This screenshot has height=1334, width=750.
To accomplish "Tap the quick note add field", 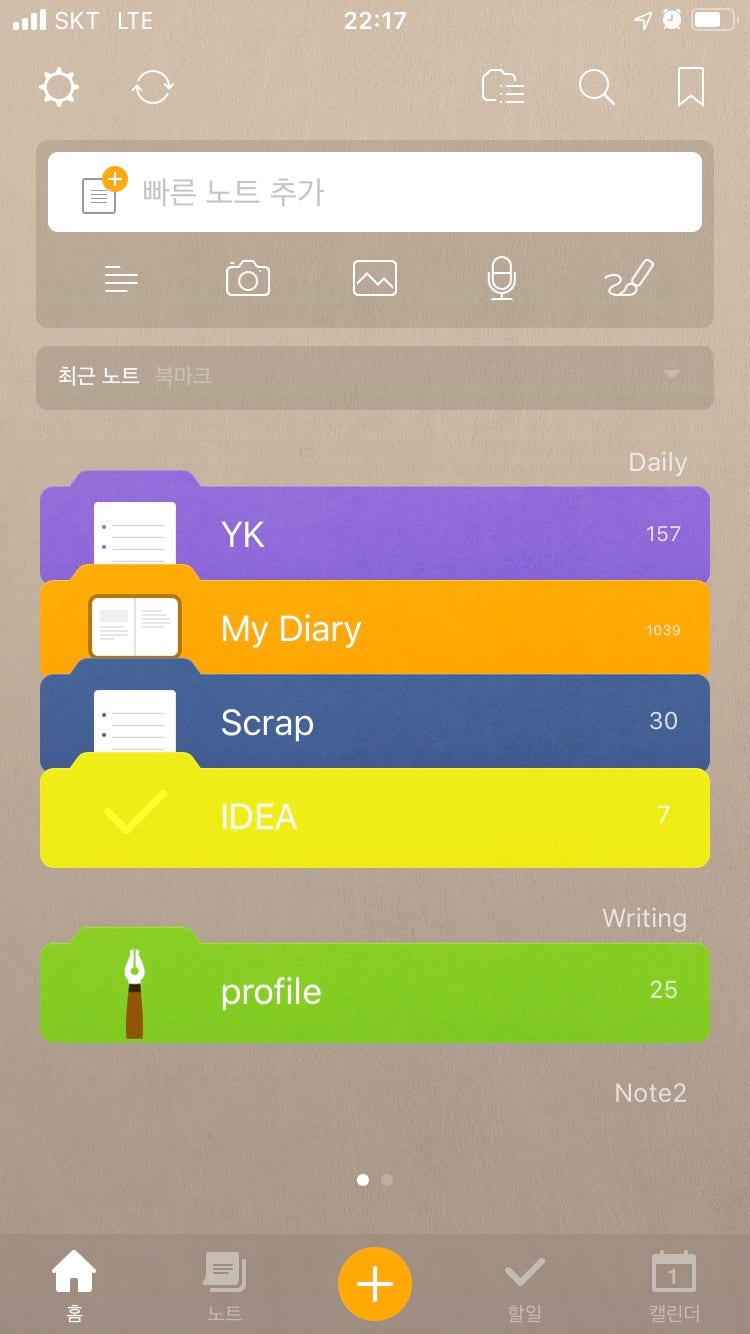I will (375, 192).
